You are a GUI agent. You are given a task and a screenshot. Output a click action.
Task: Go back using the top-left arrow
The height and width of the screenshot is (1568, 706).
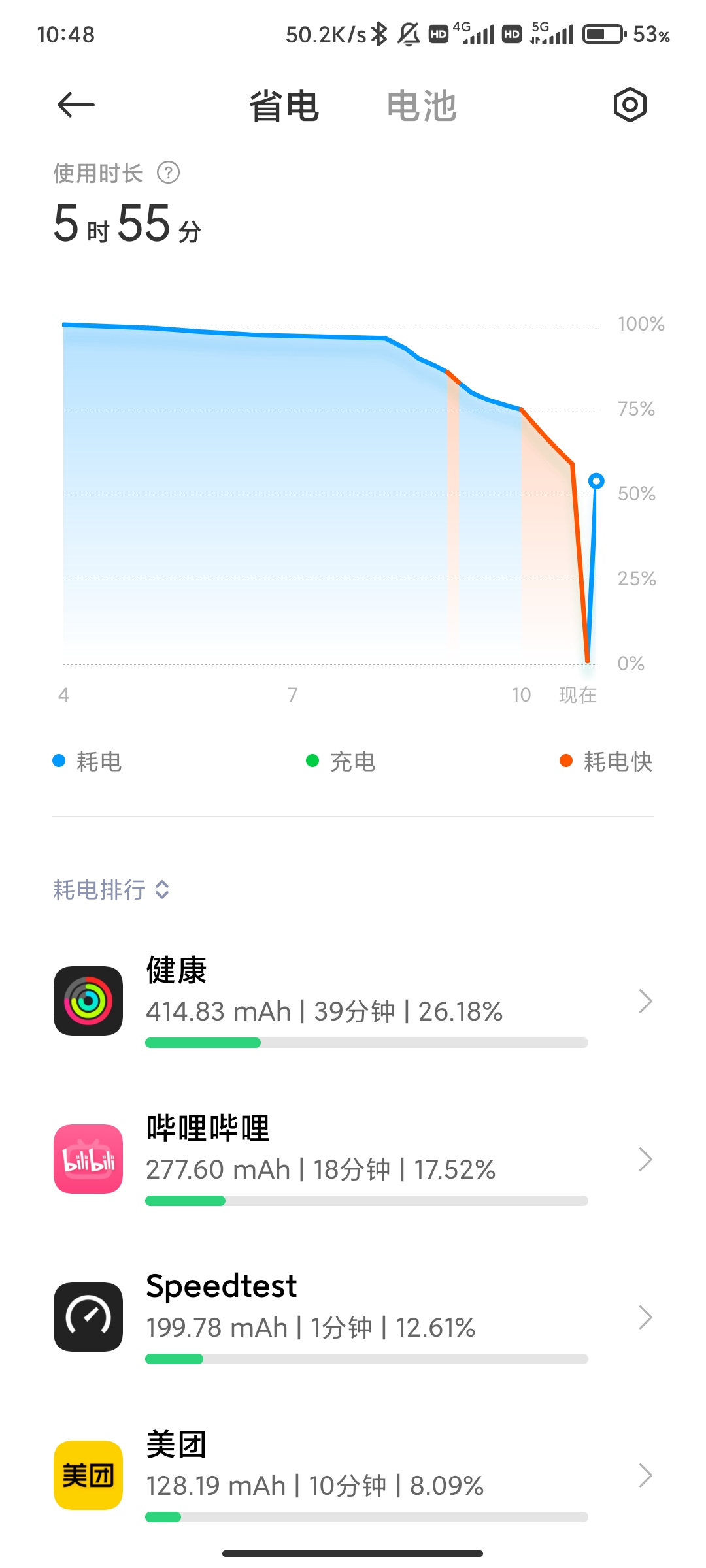76,105
